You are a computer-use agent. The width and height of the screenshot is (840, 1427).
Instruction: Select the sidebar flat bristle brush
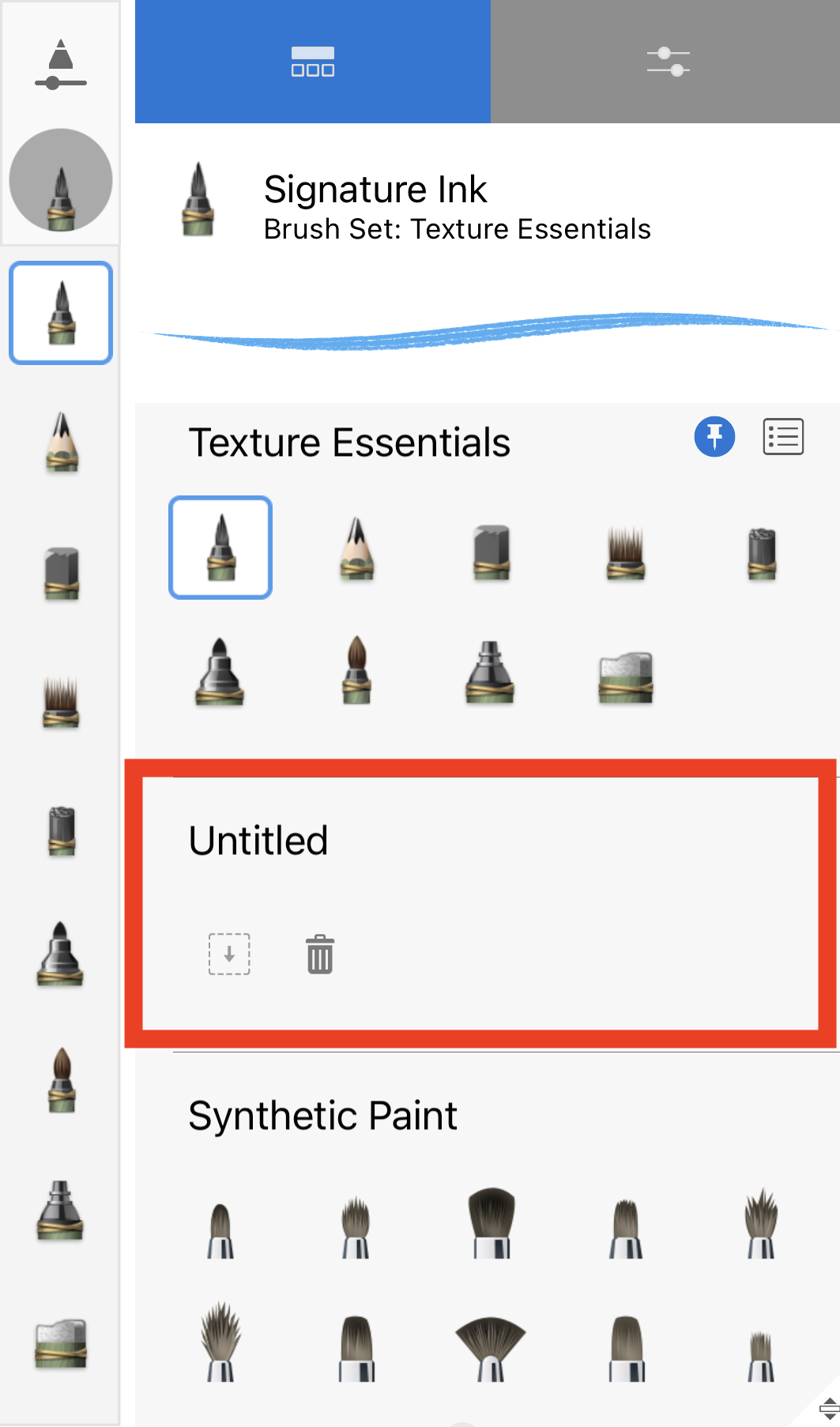(x=61, y=702)
